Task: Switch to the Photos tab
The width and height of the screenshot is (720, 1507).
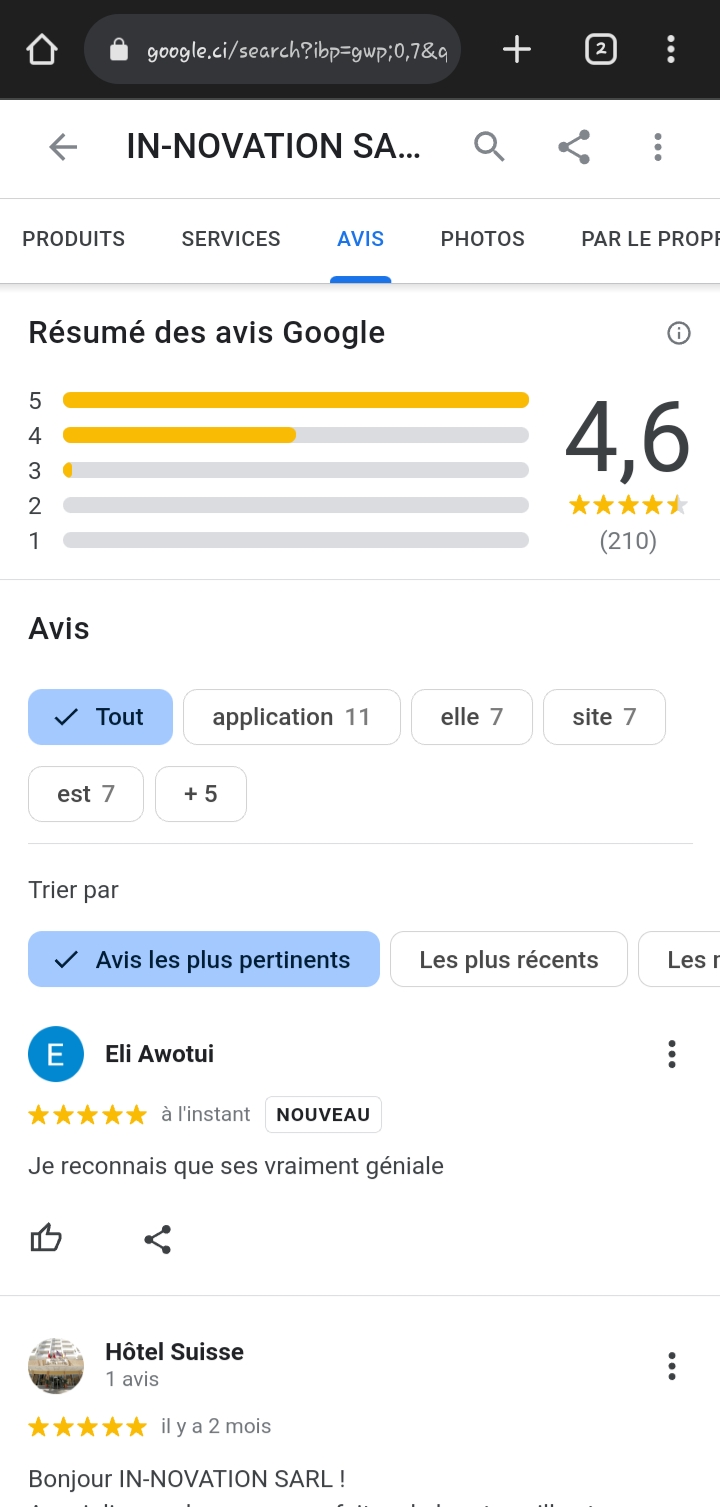Action: (x=482, y=239)
